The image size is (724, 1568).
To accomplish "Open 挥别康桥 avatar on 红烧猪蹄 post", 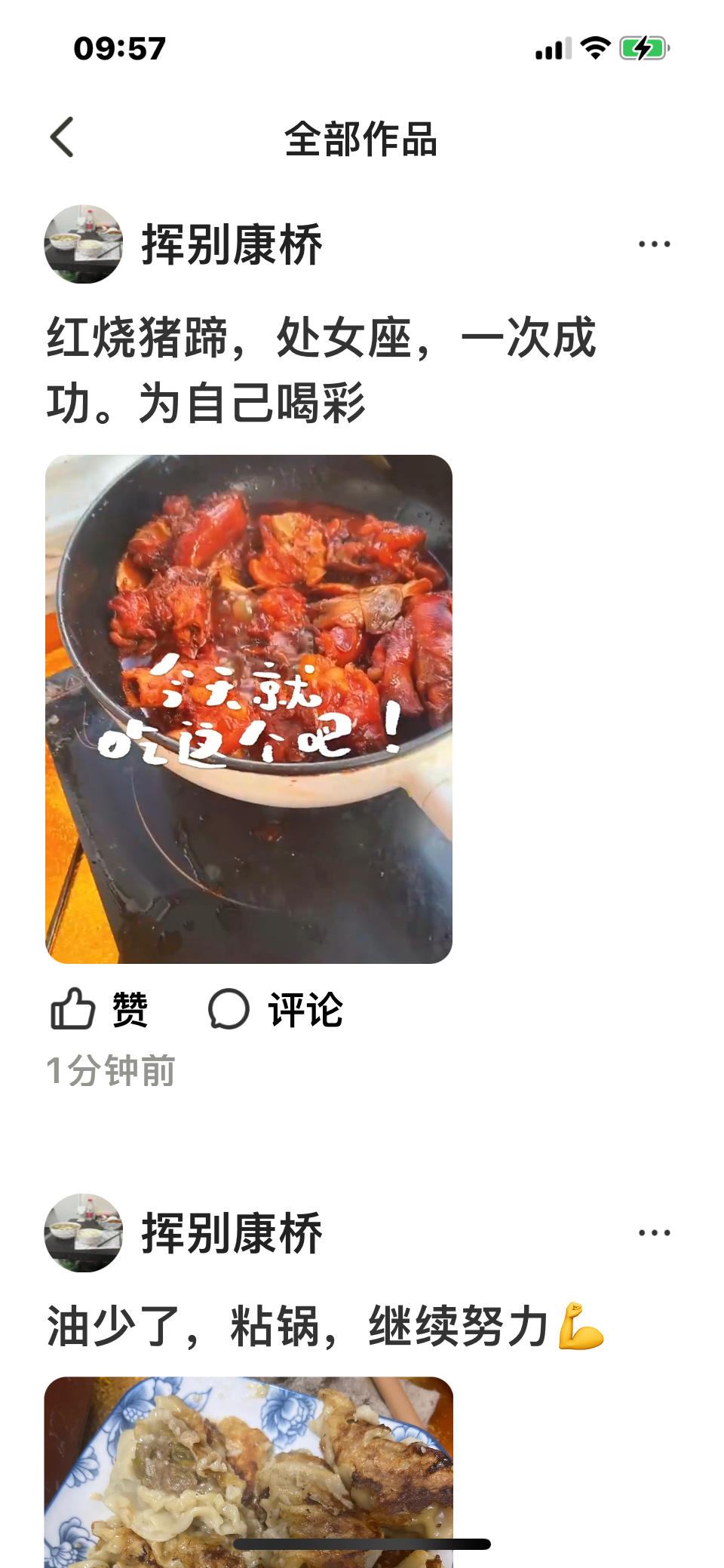I will 83,244.
